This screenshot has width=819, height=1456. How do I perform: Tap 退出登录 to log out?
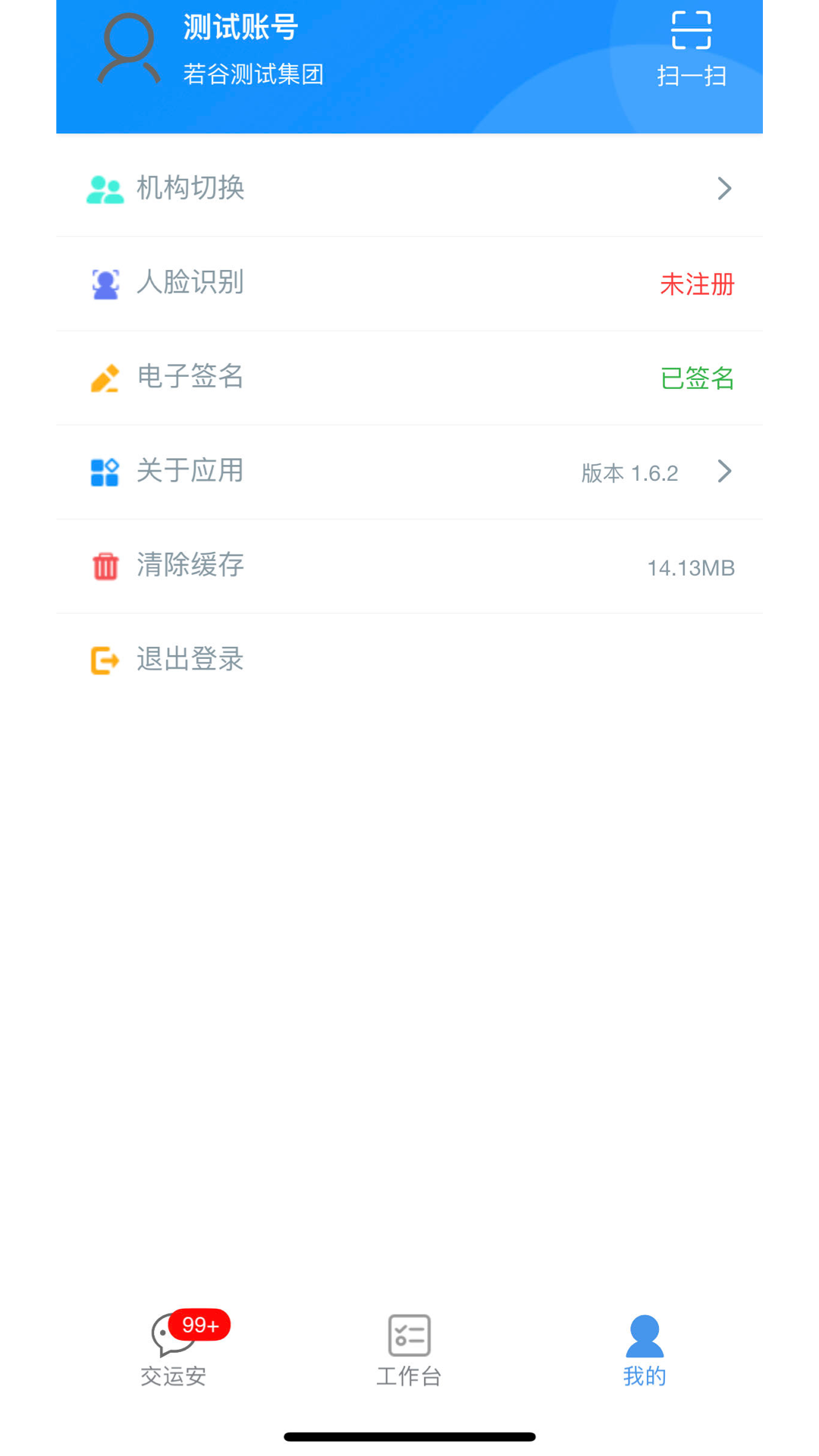coord(190,660)
